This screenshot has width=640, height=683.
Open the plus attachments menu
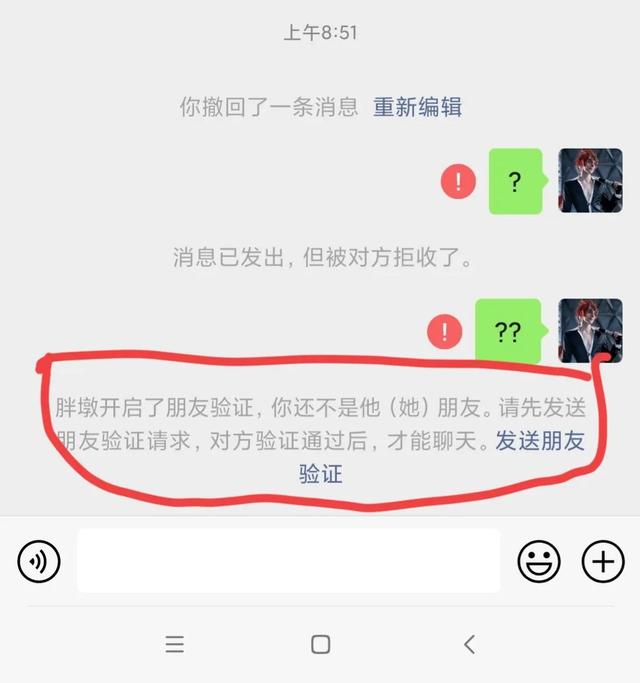602,562
